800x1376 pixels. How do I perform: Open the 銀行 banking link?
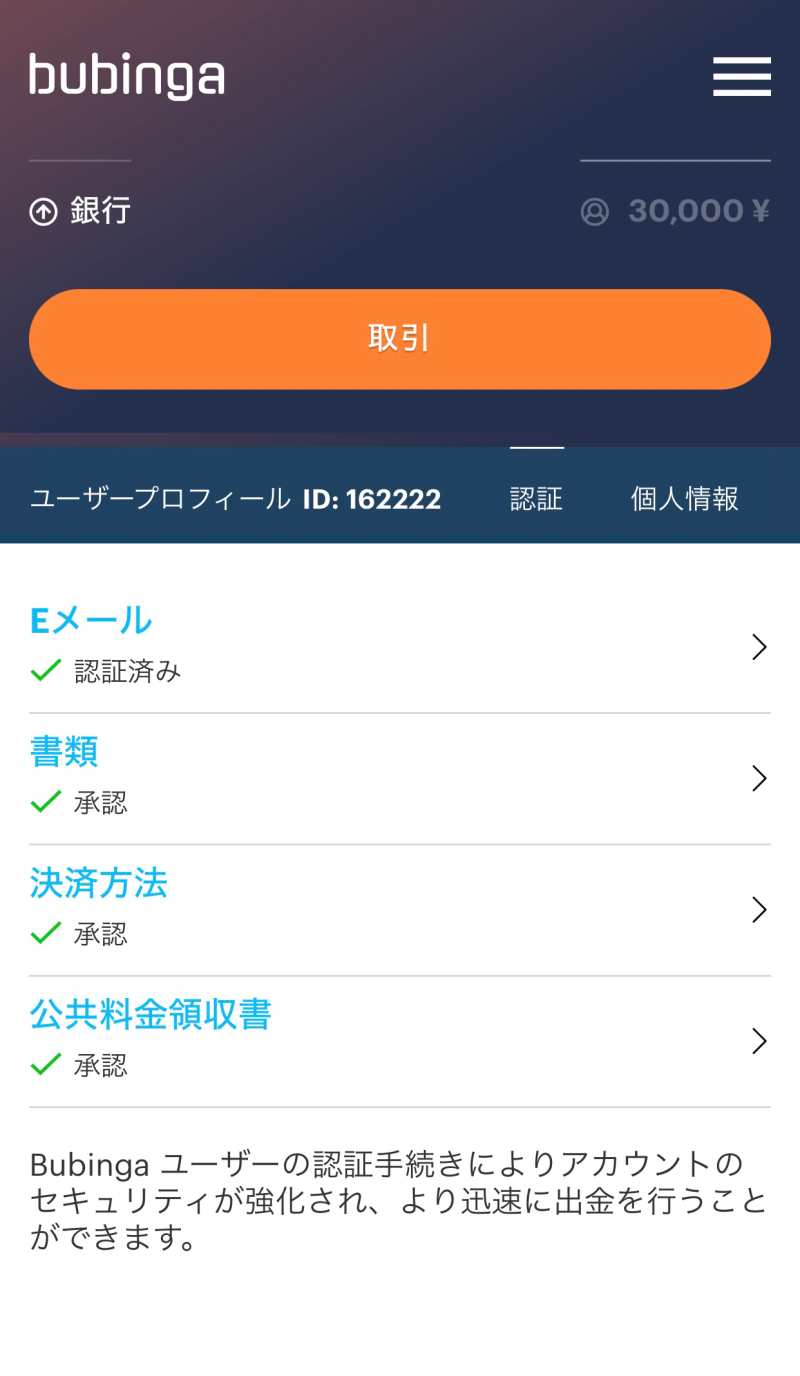[81, 211]
